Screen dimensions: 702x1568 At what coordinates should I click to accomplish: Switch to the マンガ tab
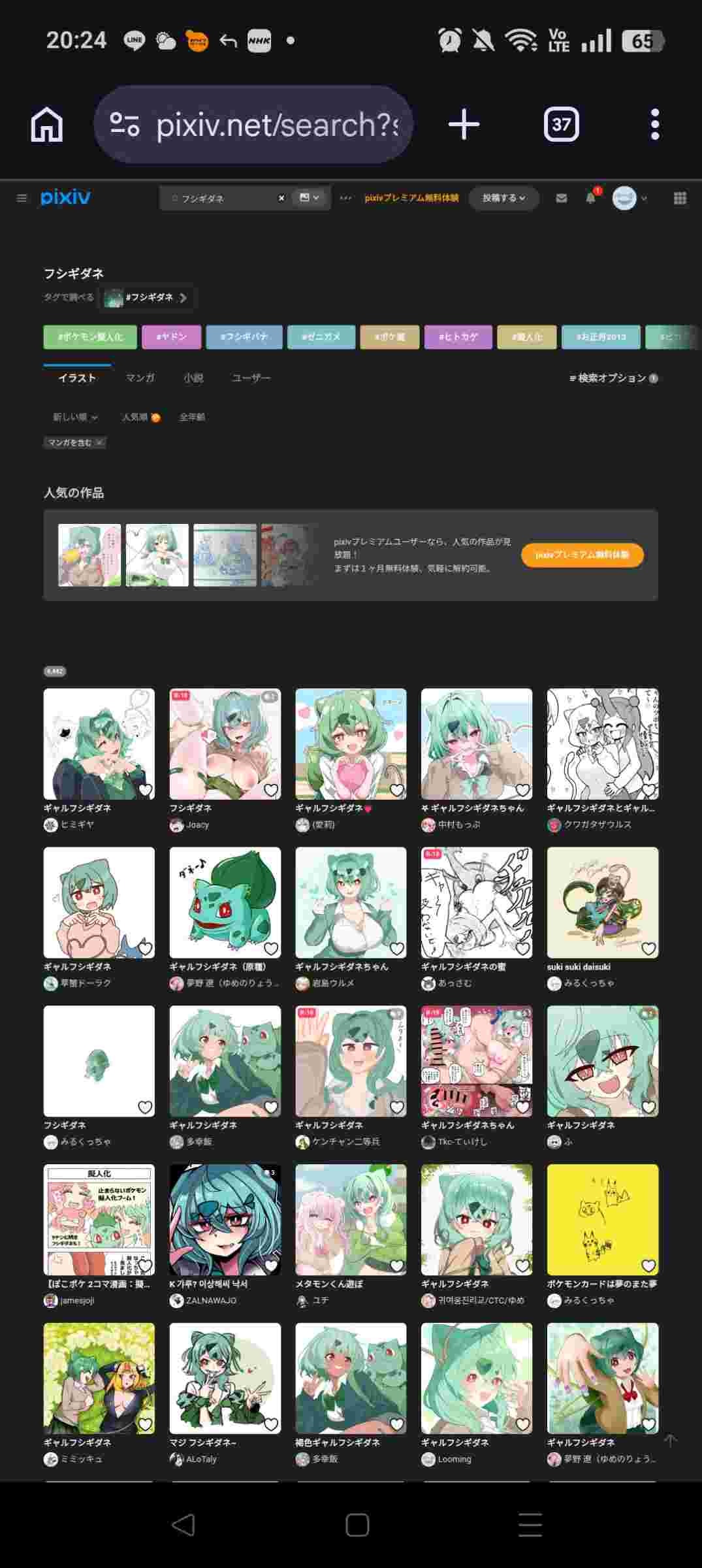pyautogui.click(x=140, y=378)
